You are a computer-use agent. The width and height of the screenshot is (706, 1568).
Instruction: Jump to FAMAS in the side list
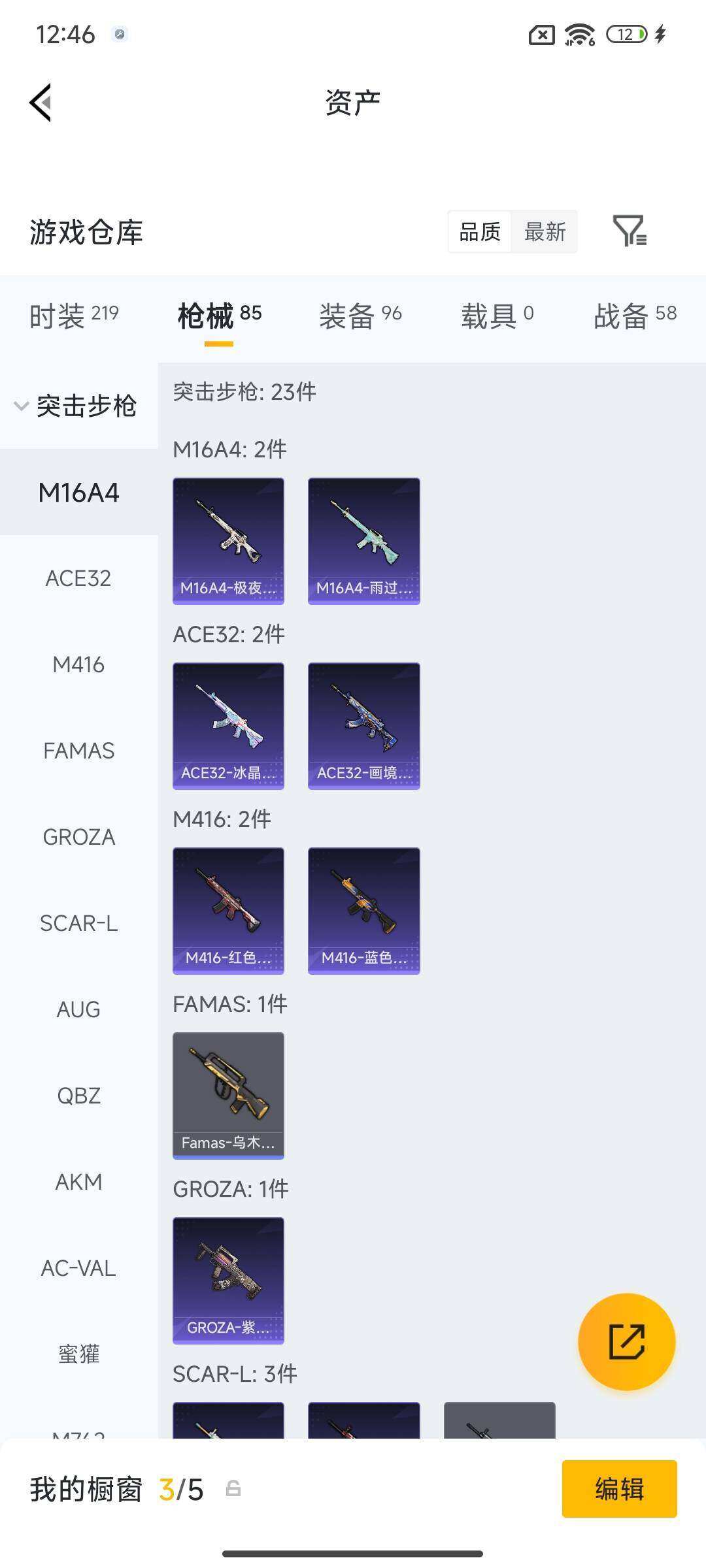click(x=78, y=751)
